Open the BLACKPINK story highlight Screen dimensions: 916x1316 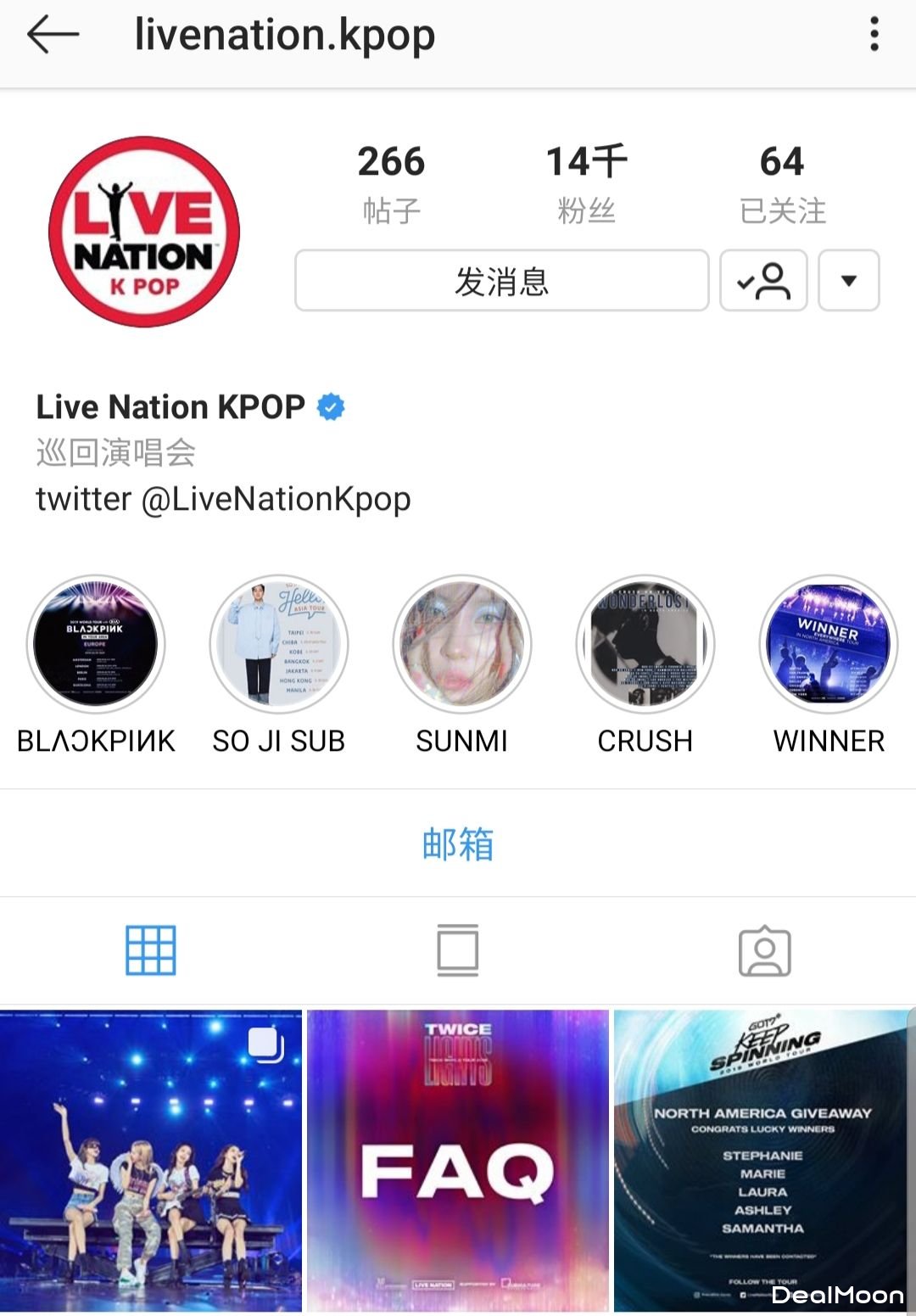coord(96,645)
